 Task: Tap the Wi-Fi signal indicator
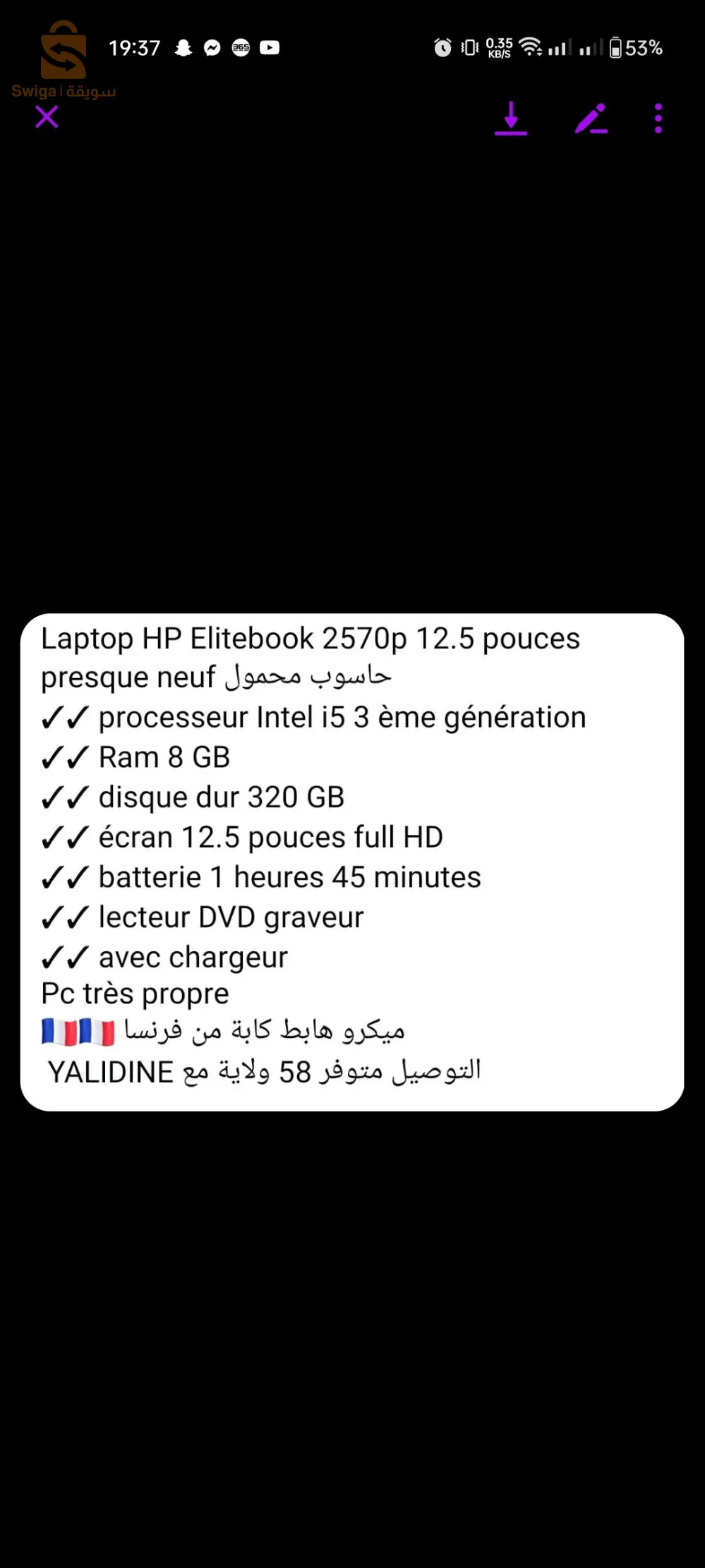[530, 47]
